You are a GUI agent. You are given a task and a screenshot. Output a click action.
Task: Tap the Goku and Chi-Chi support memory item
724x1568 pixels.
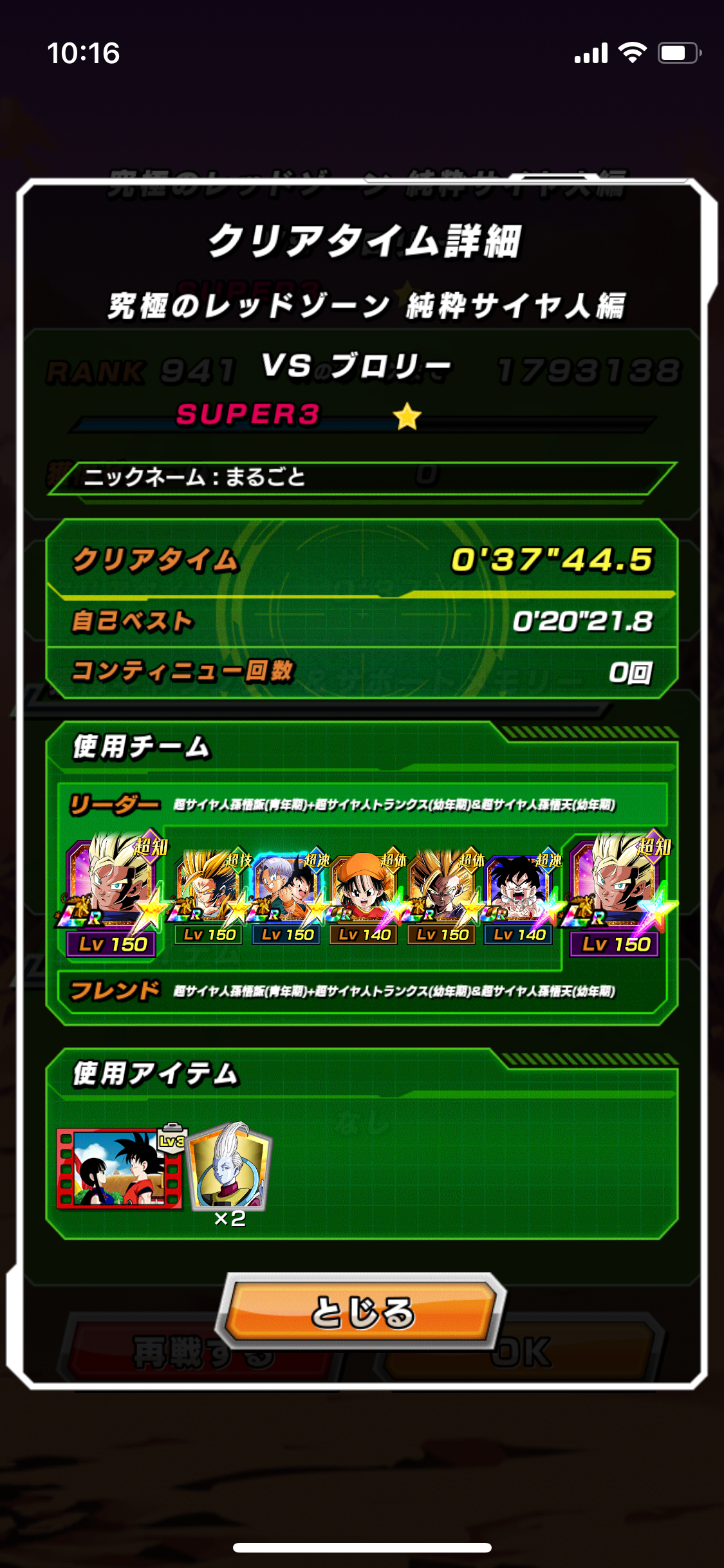point(120,1168)
